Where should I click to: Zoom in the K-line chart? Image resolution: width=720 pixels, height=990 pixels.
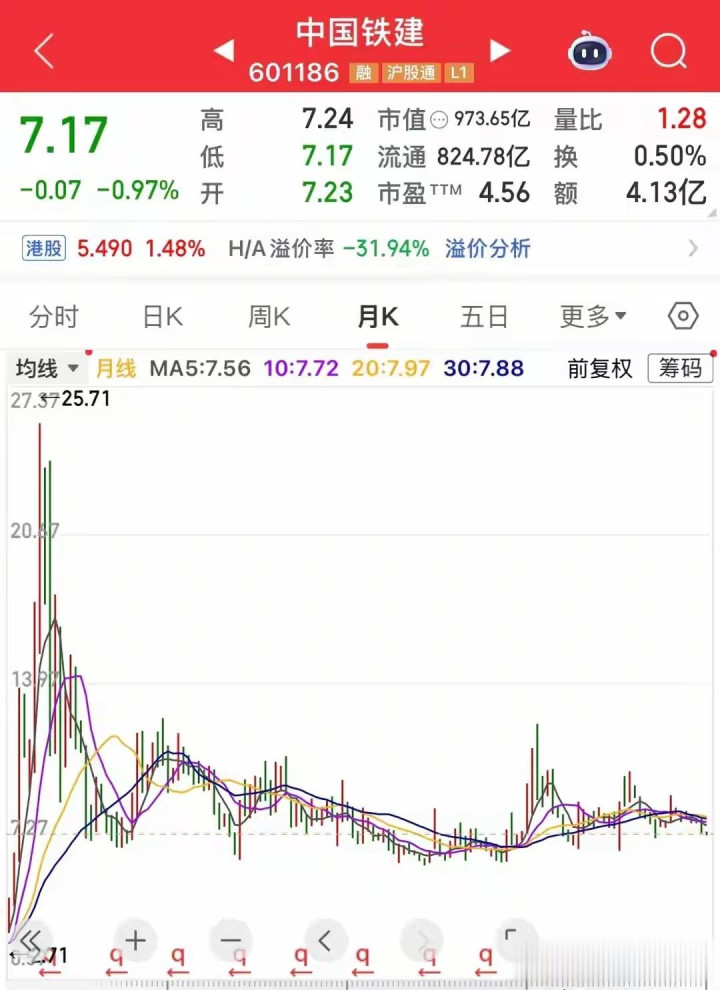136,940
